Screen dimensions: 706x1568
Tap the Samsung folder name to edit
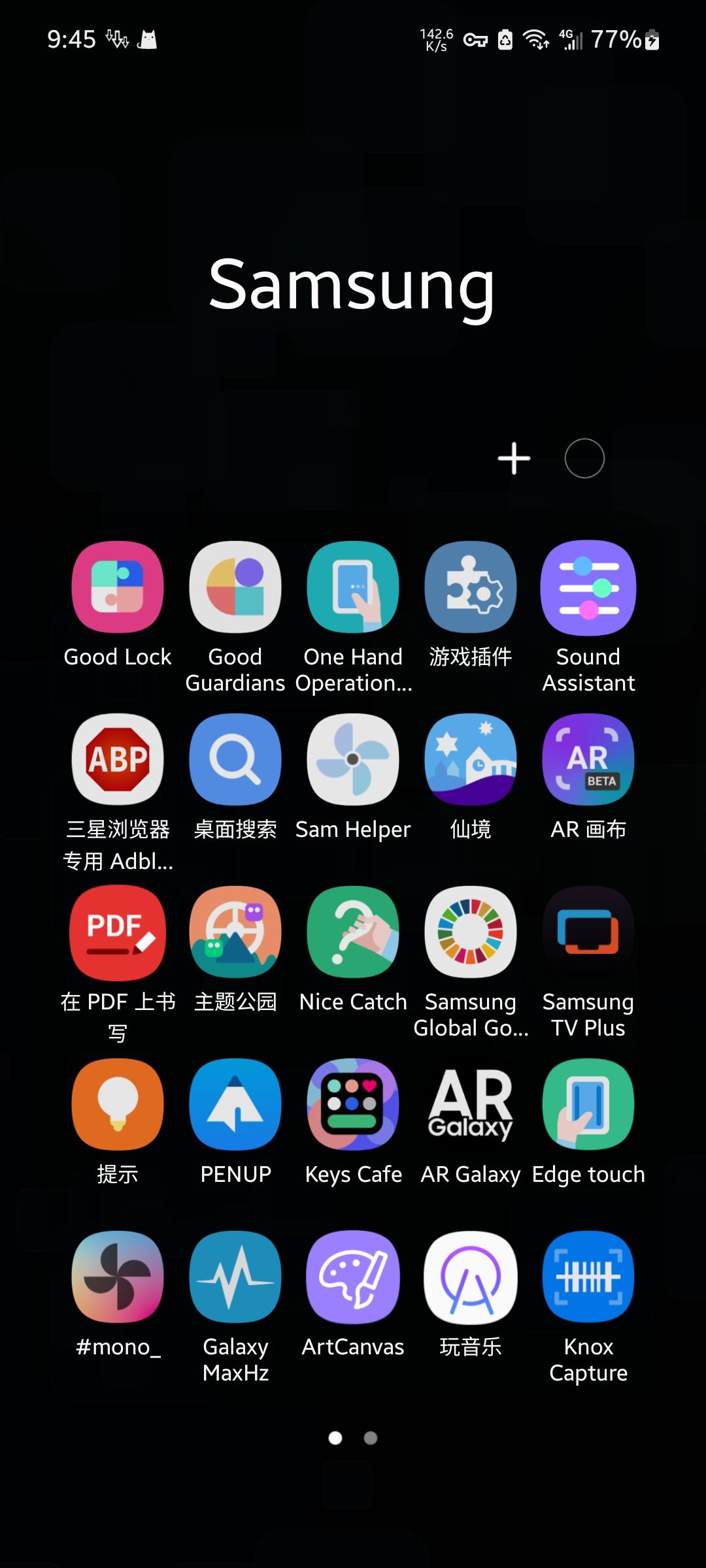(x=352, y=285)
